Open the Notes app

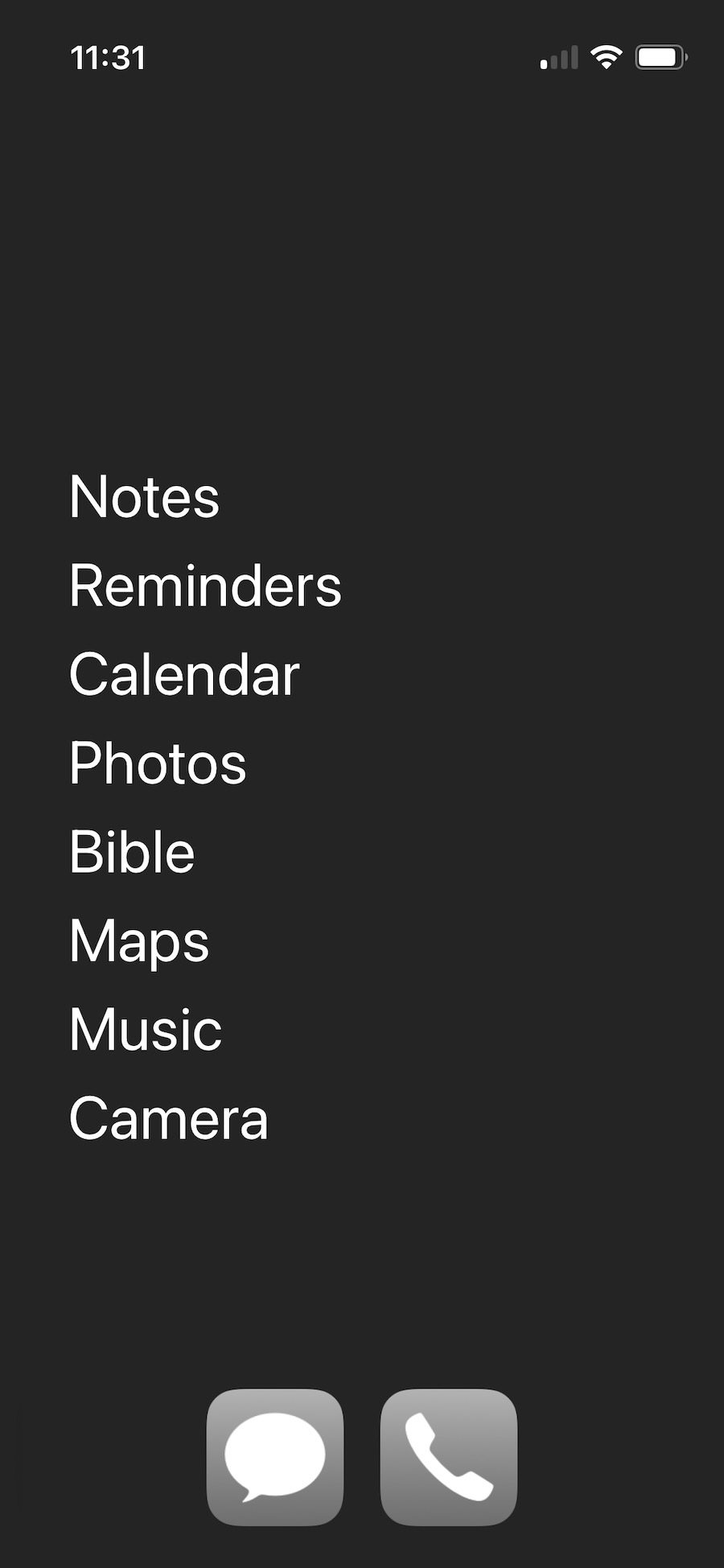click(x=144, y=497)
